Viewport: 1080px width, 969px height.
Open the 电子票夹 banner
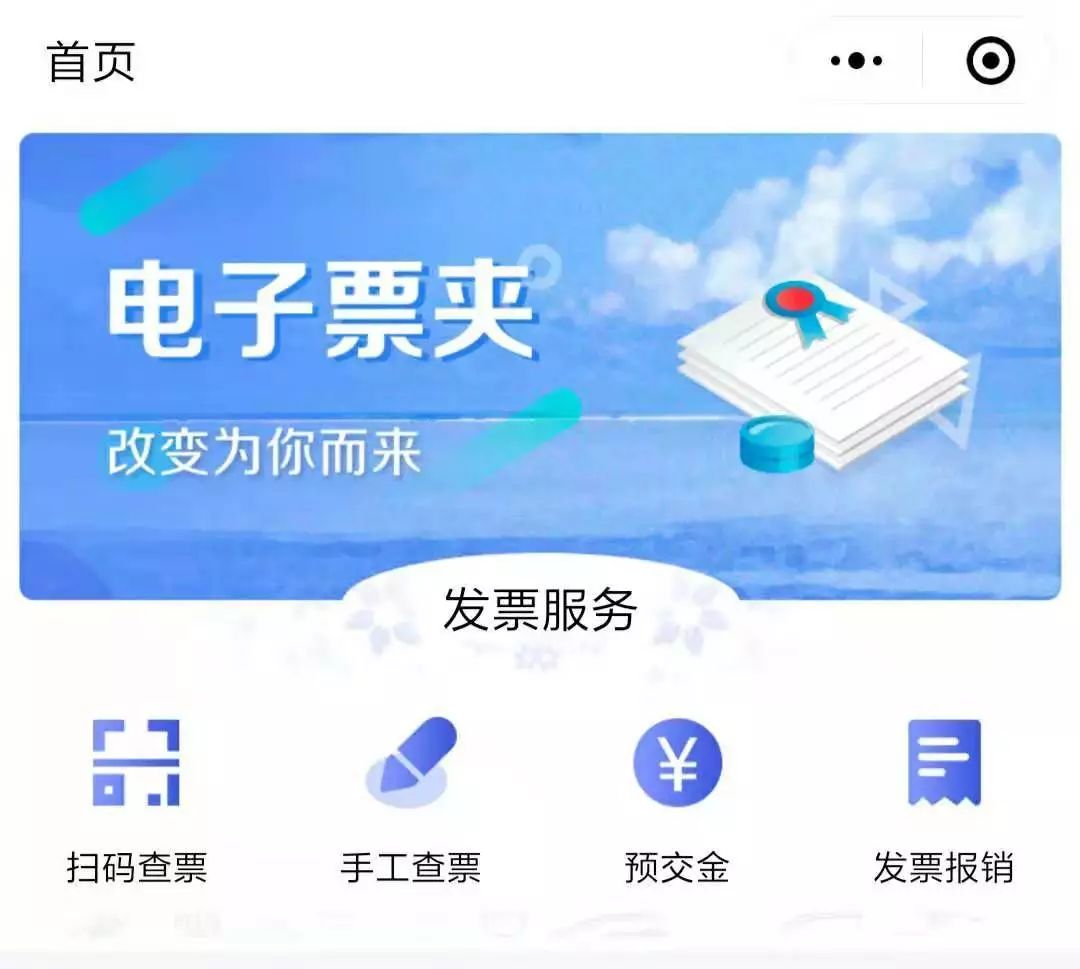coord(540,365)
